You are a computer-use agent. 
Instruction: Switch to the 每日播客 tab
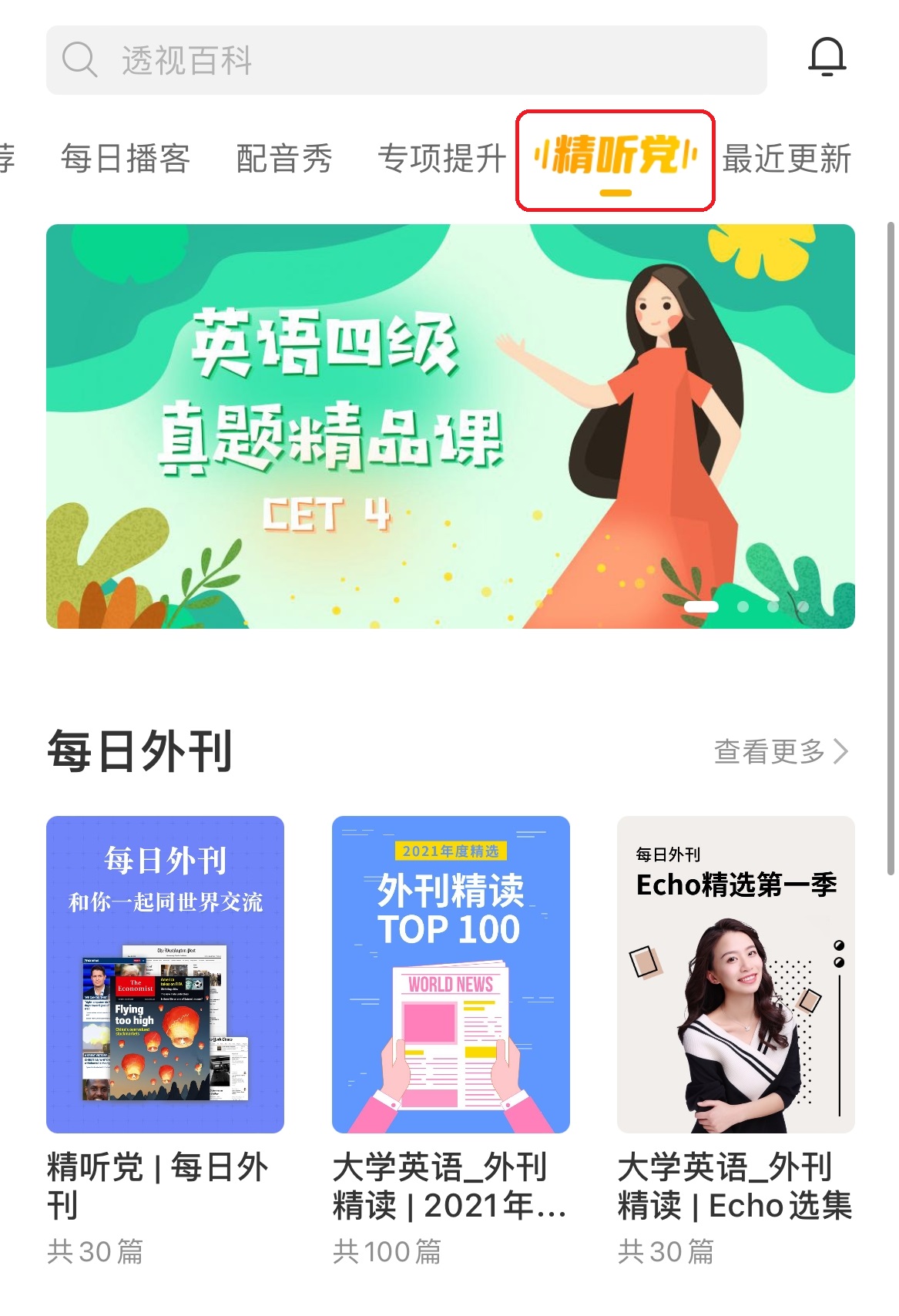coord(126,159)
